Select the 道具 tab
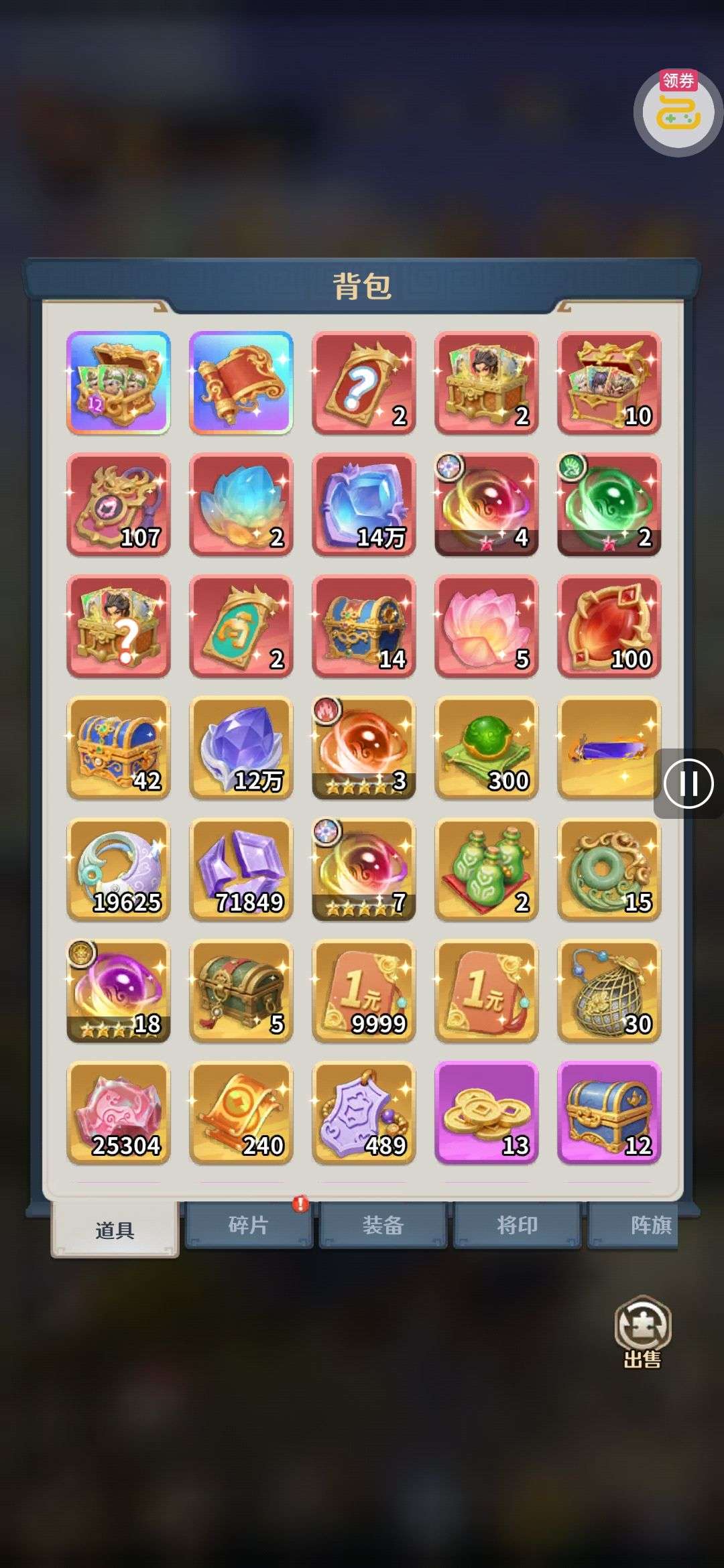Viewport: 724px width, 1568px height. tap(115, 1229)
